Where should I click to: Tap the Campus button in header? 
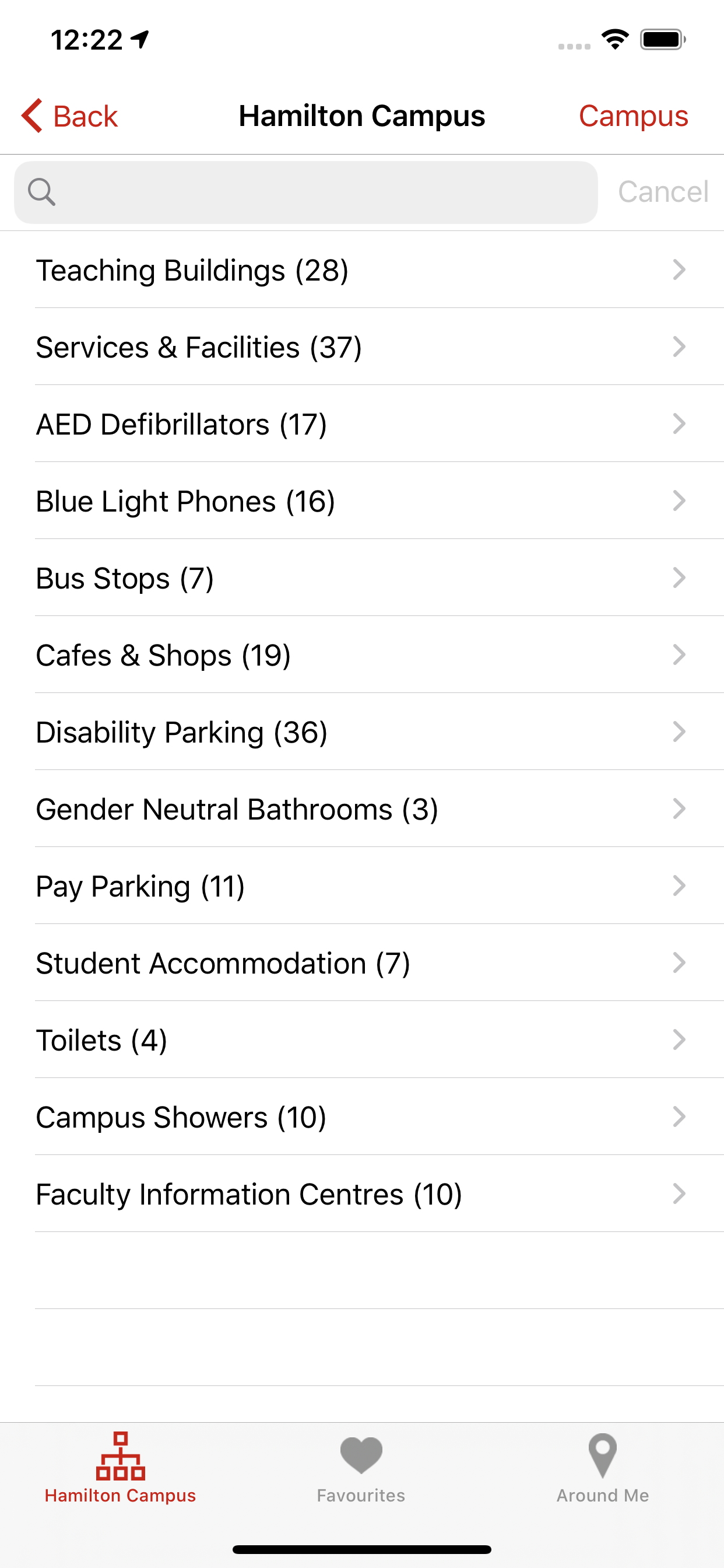click(633, 116)
